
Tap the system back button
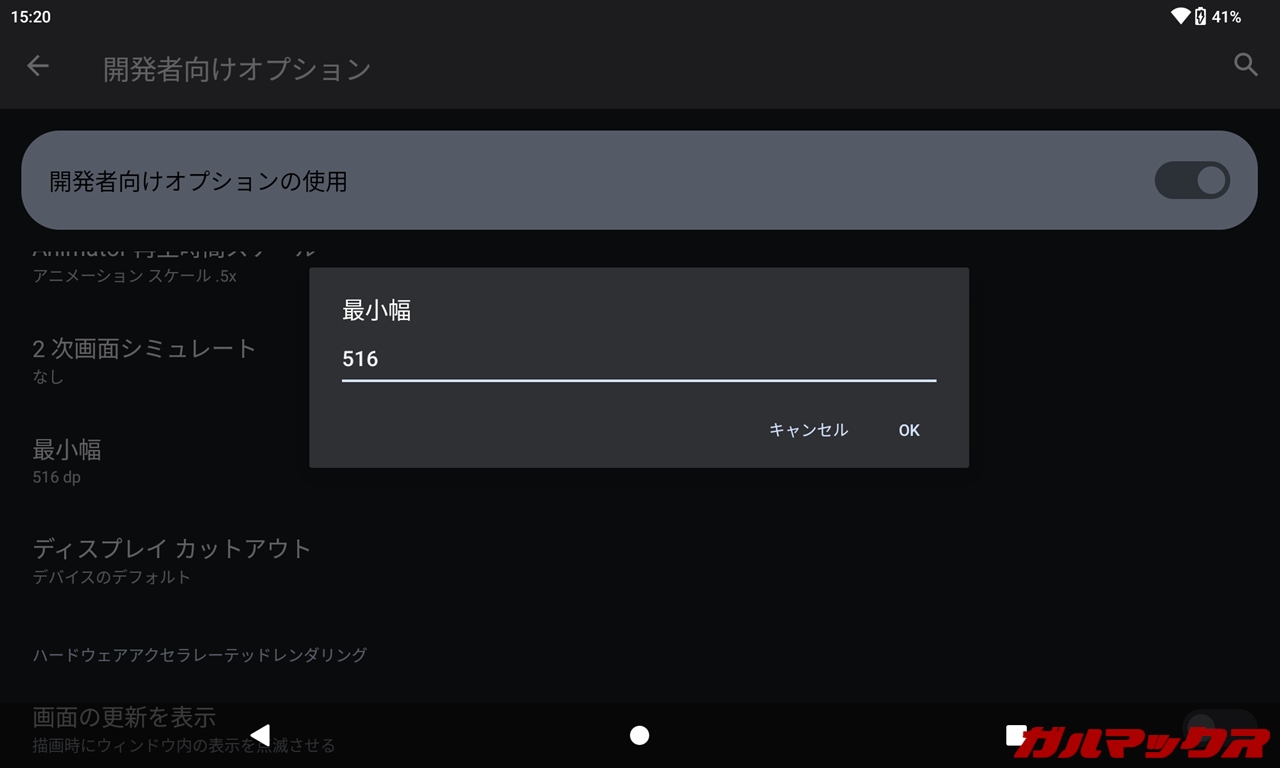pos(260,736)
